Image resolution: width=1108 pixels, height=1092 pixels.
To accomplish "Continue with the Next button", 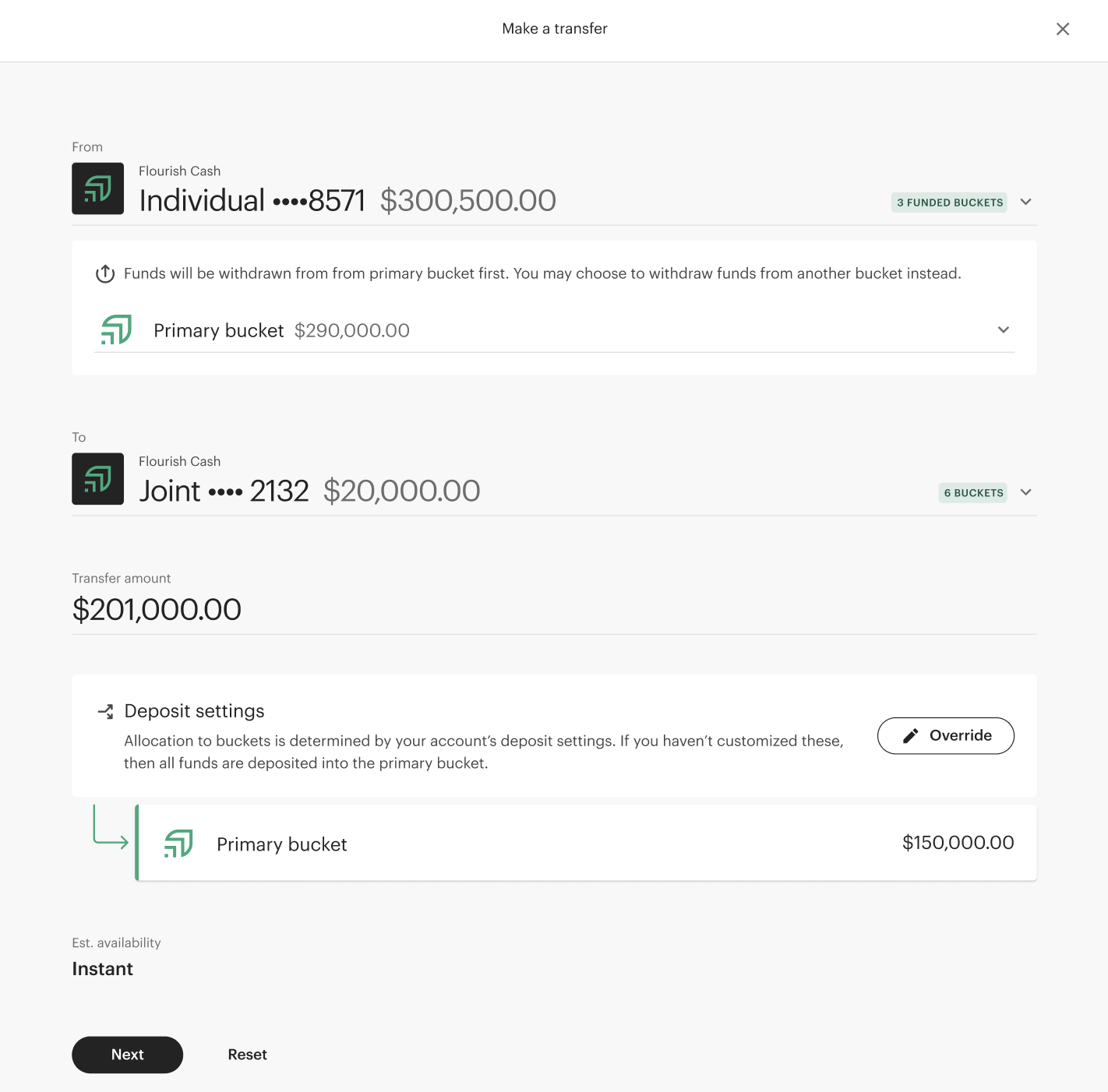I will coord(127,1054).
